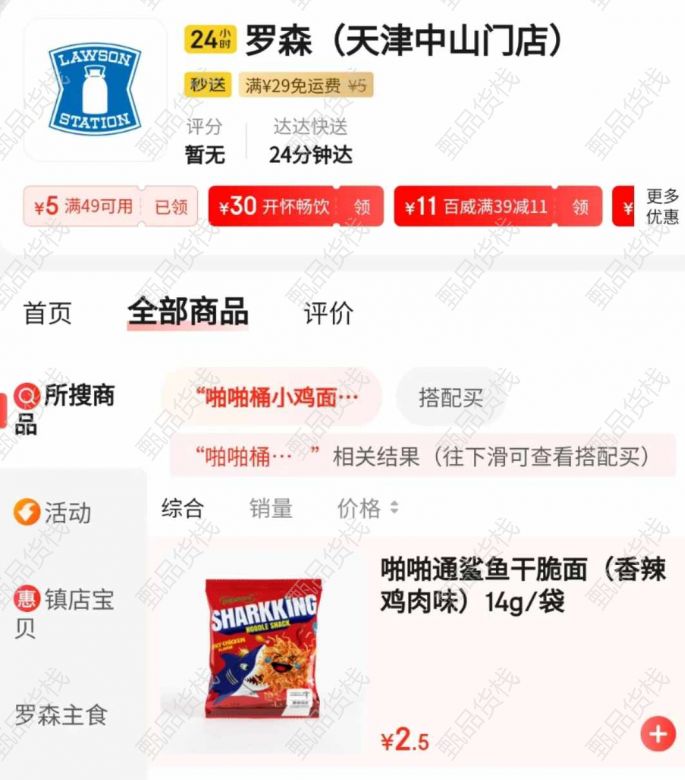Screen dimensions: 685x780
Task: Open the 活动 category
Action: [54, 513]
